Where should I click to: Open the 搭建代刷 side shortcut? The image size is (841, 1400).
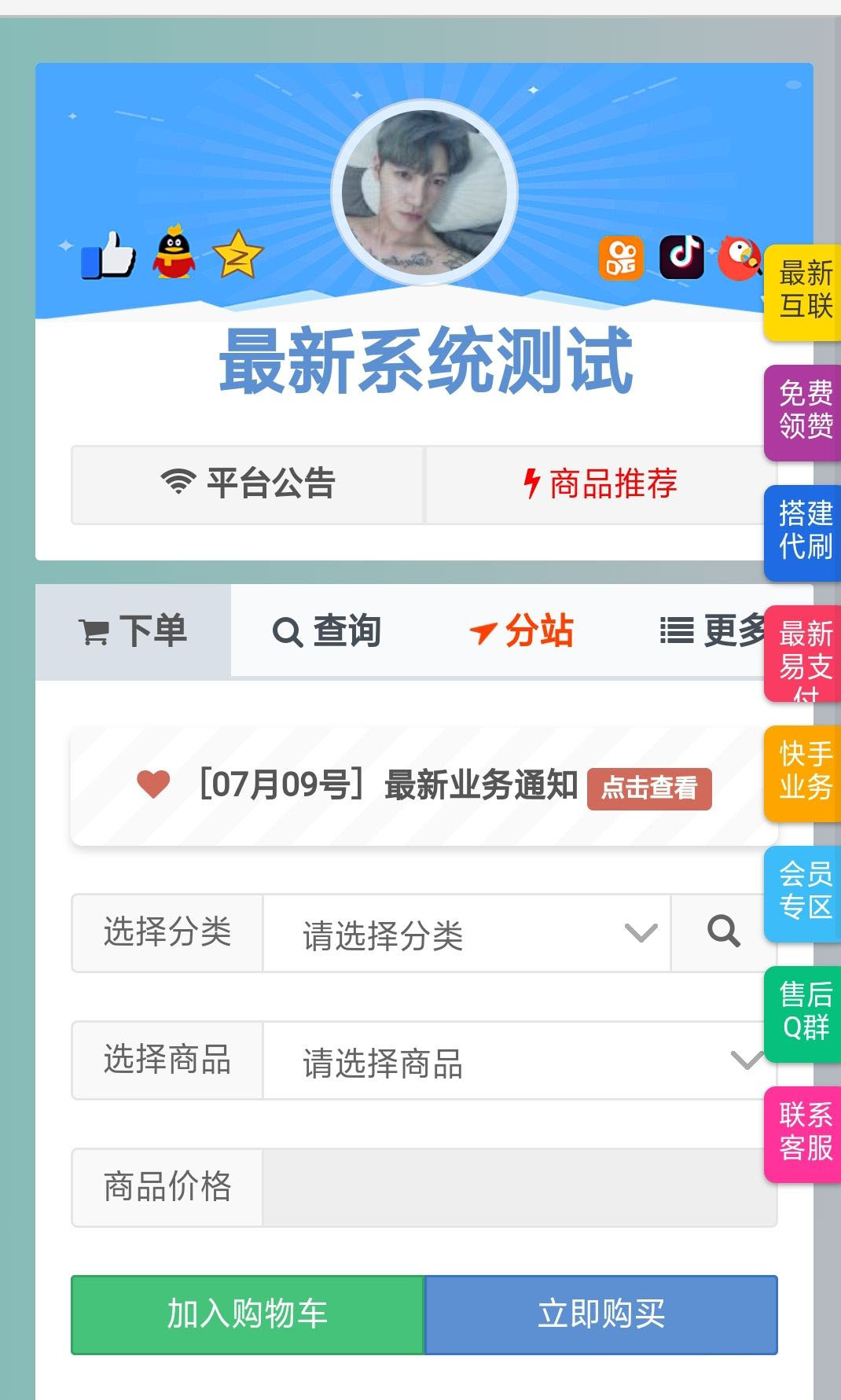[x=805, y=531]
